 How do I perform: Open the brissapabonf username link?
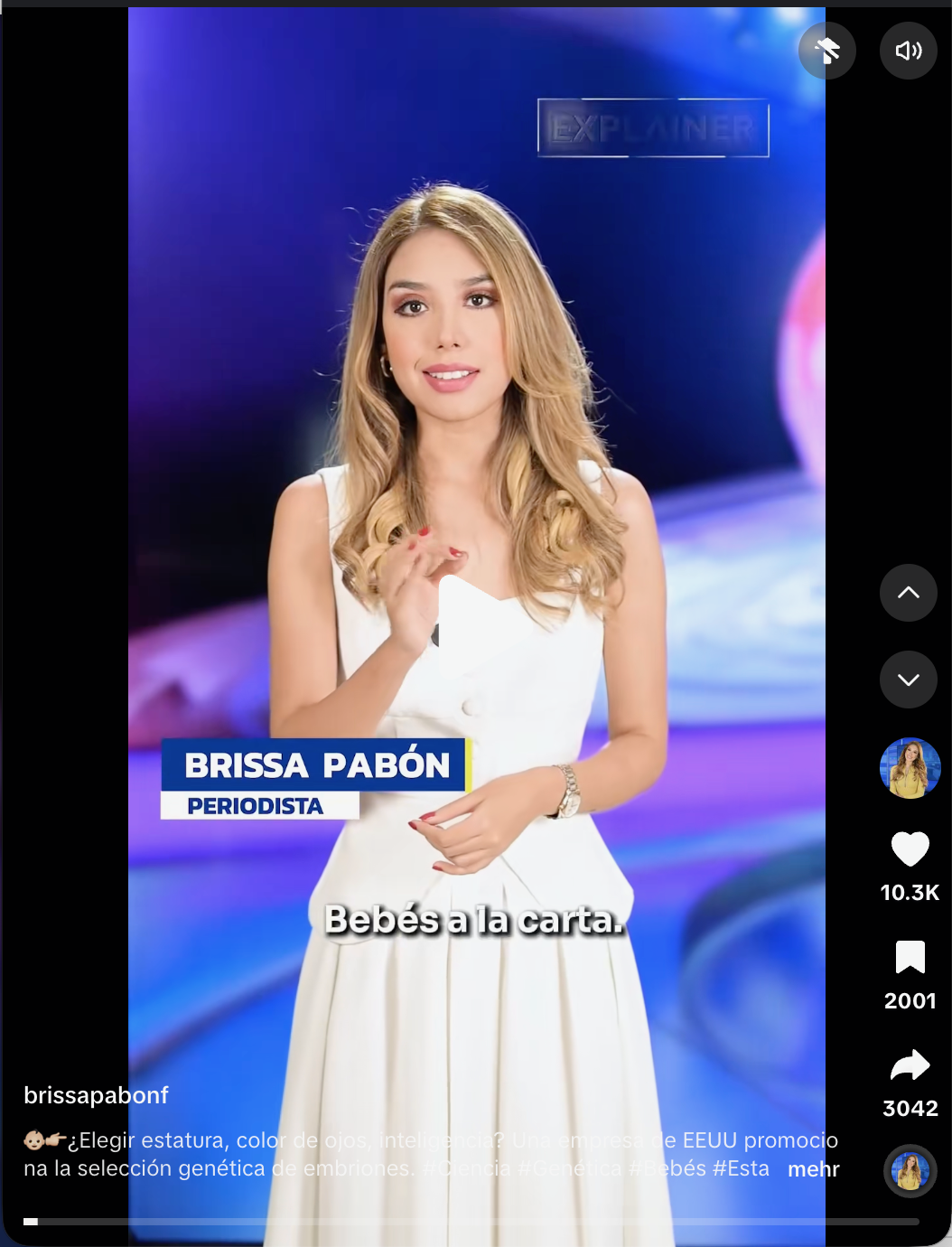[96, 1095]
